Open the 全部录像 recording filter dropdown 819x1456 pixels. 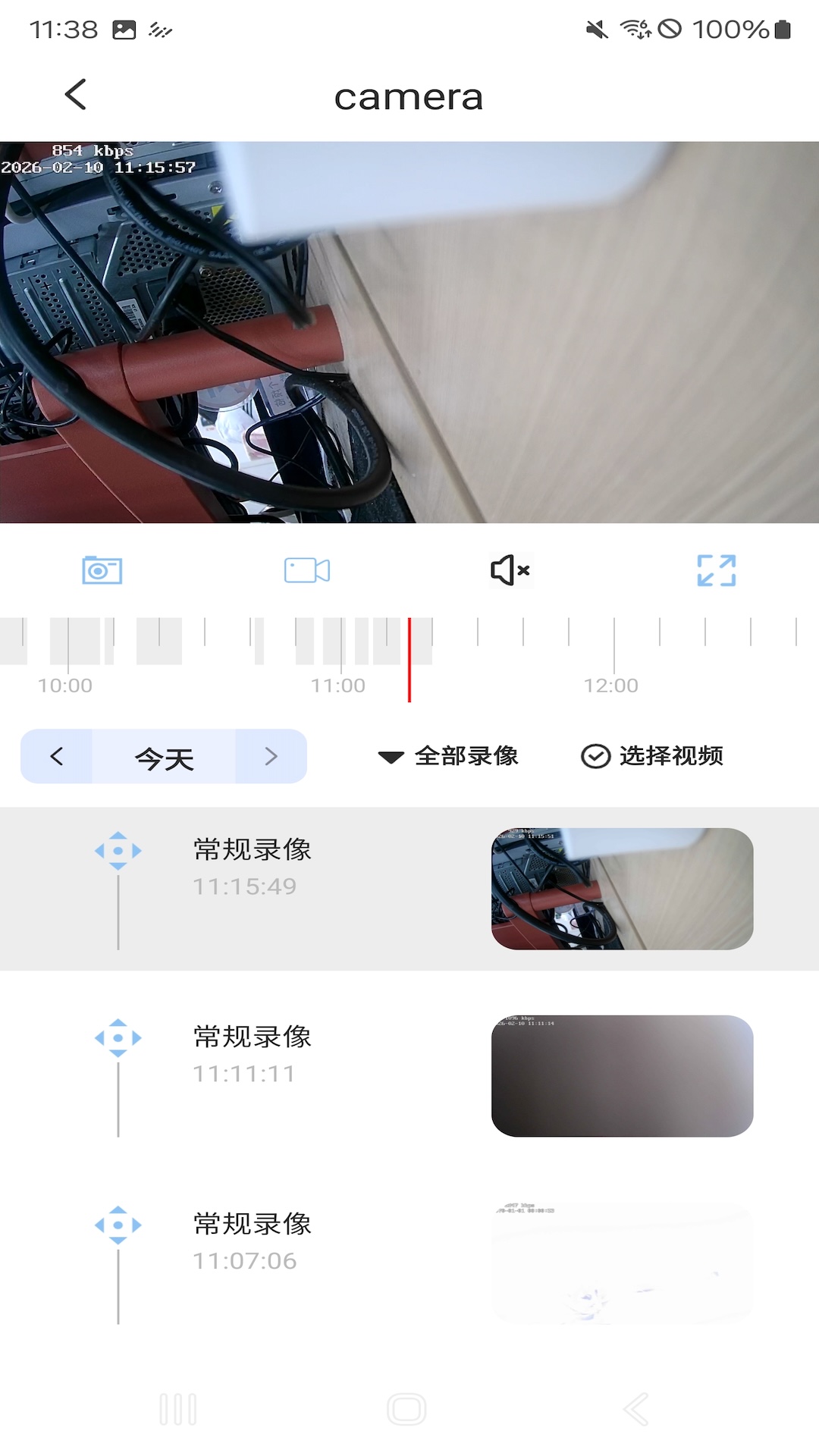coord(450,755)
